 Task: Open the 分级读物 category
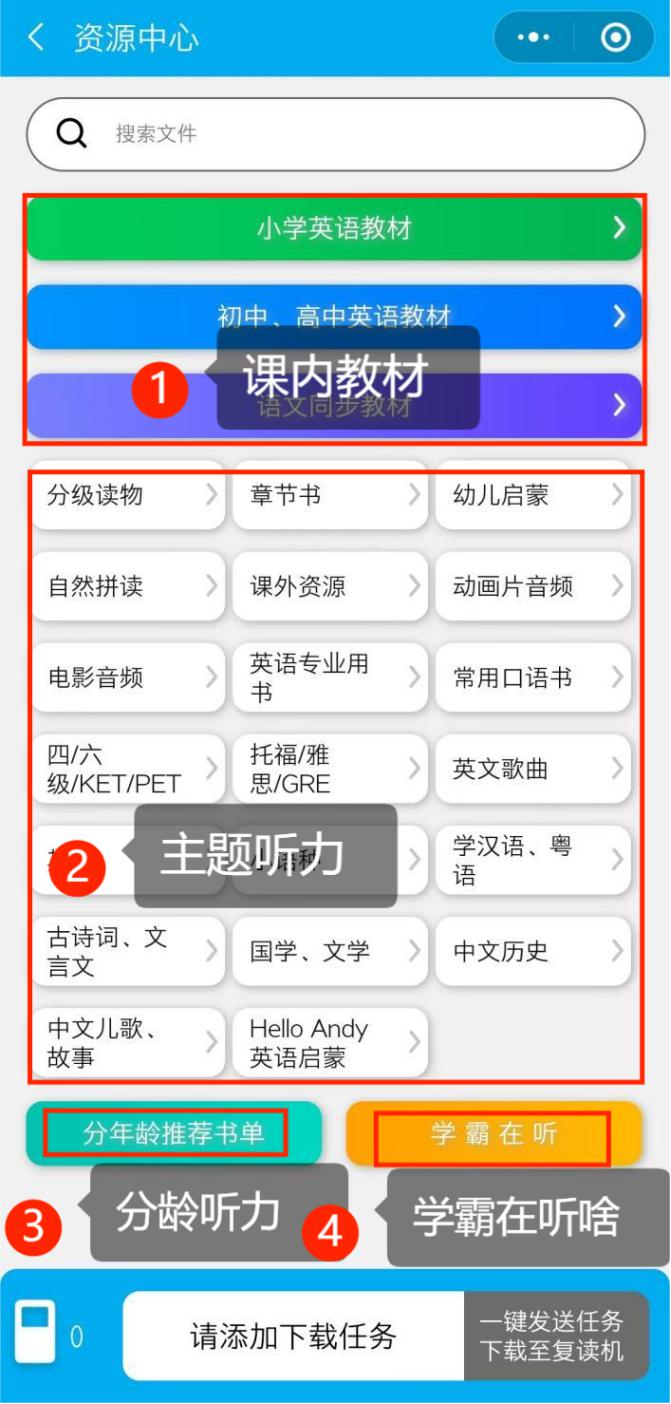coord(128,495)
